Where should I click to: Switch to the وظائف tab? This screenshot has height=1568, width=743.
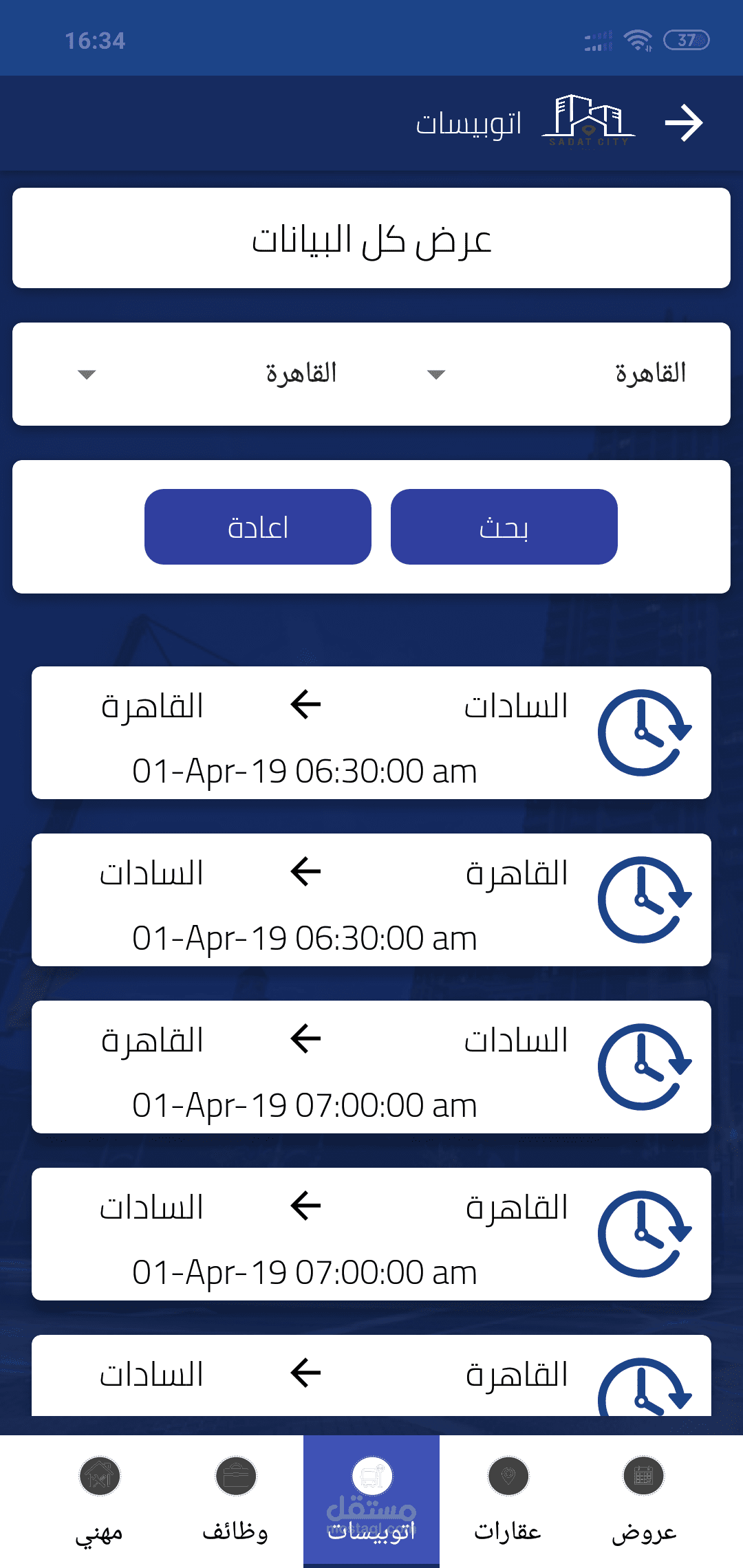pos(235,1501)
